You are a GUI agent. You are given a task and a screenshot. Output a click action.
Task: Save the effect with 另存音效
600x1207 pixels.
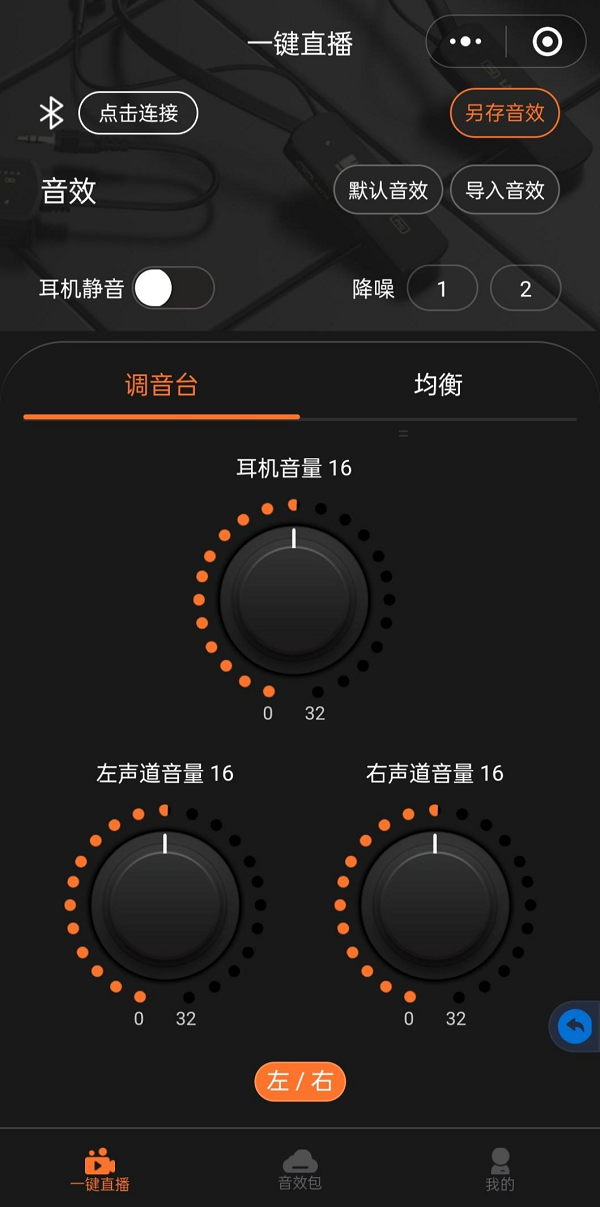pos(505,113)
